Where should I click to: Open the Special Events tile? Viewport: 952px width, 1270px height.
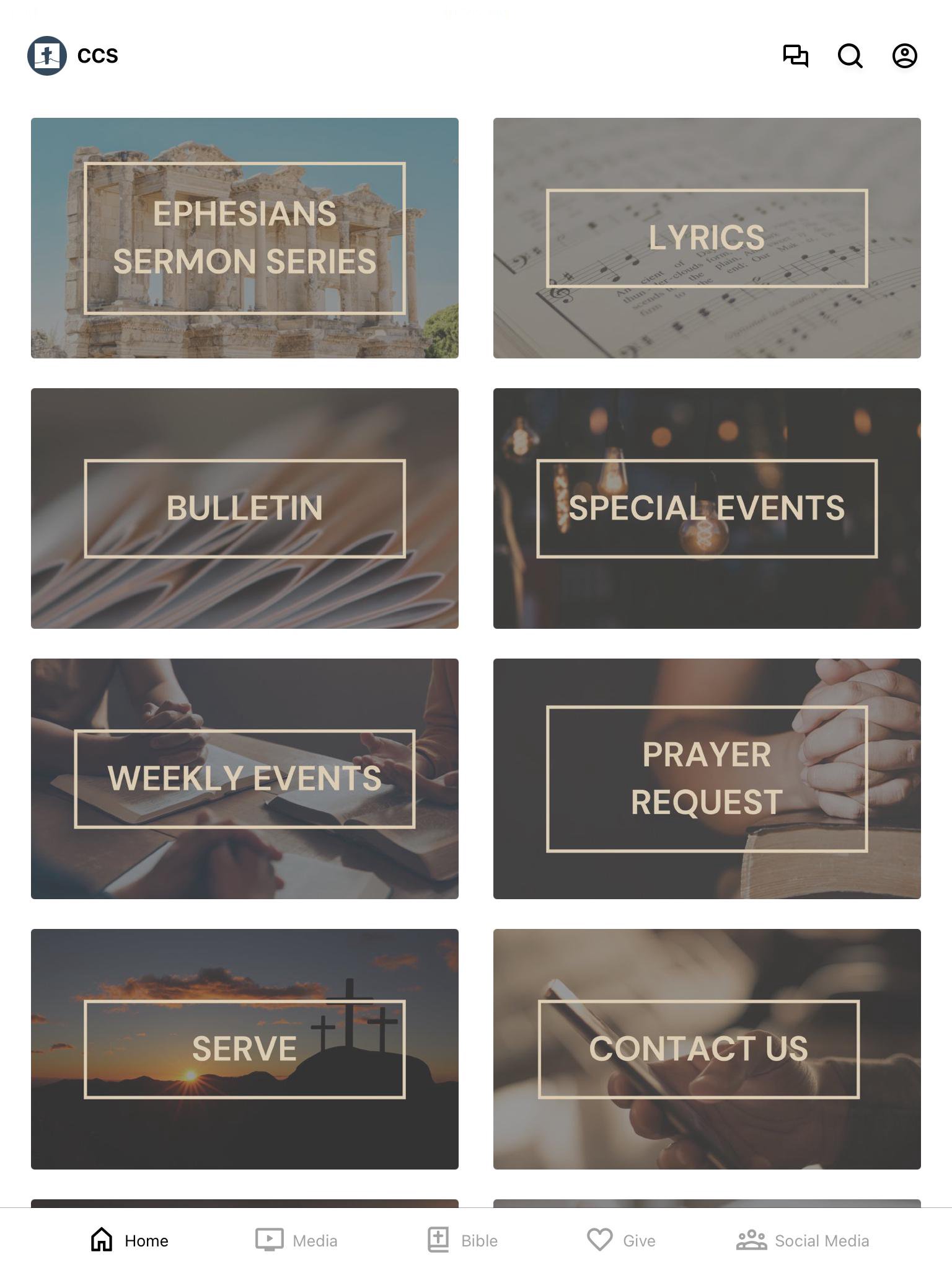click(707, 508)
